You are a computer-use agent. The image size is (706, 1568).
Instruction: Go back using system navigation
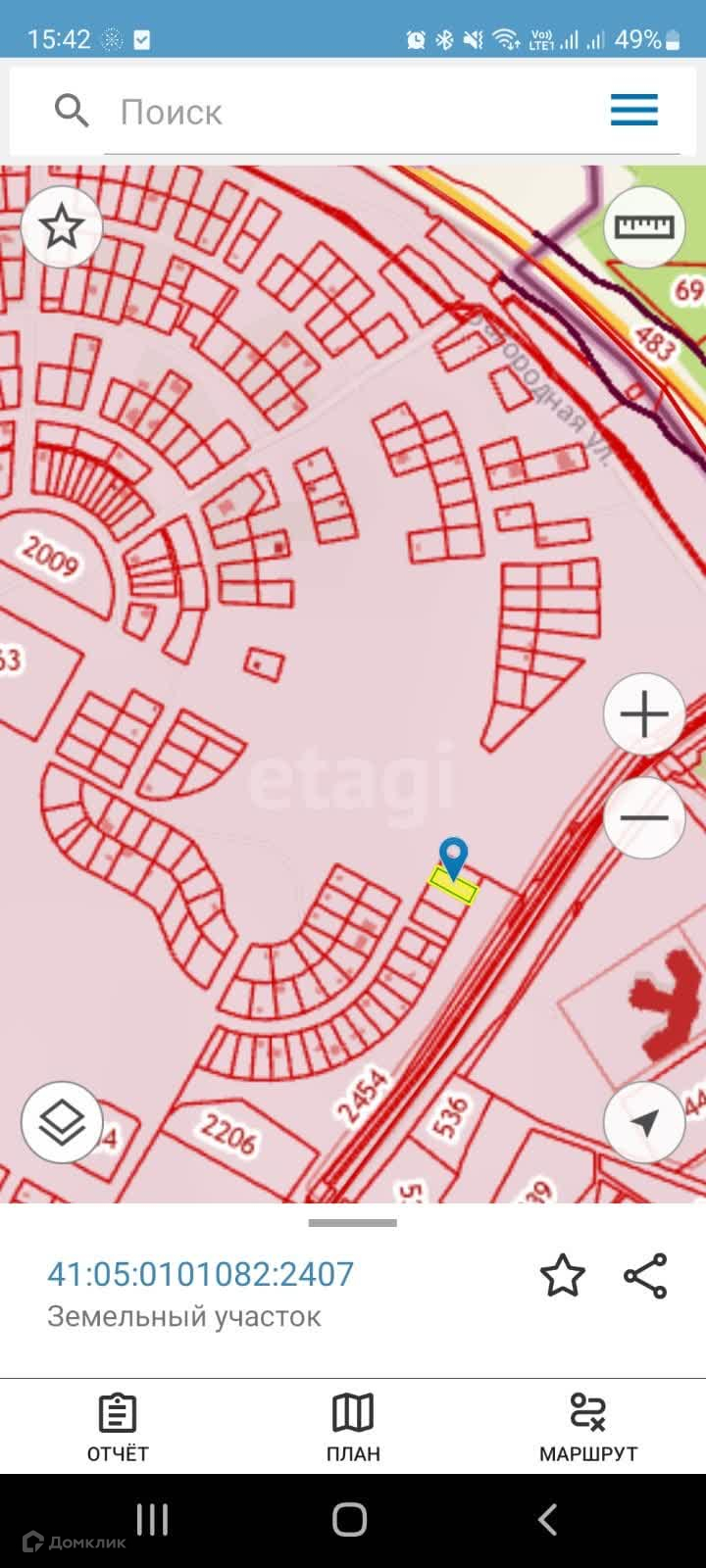coord(548,1520)
